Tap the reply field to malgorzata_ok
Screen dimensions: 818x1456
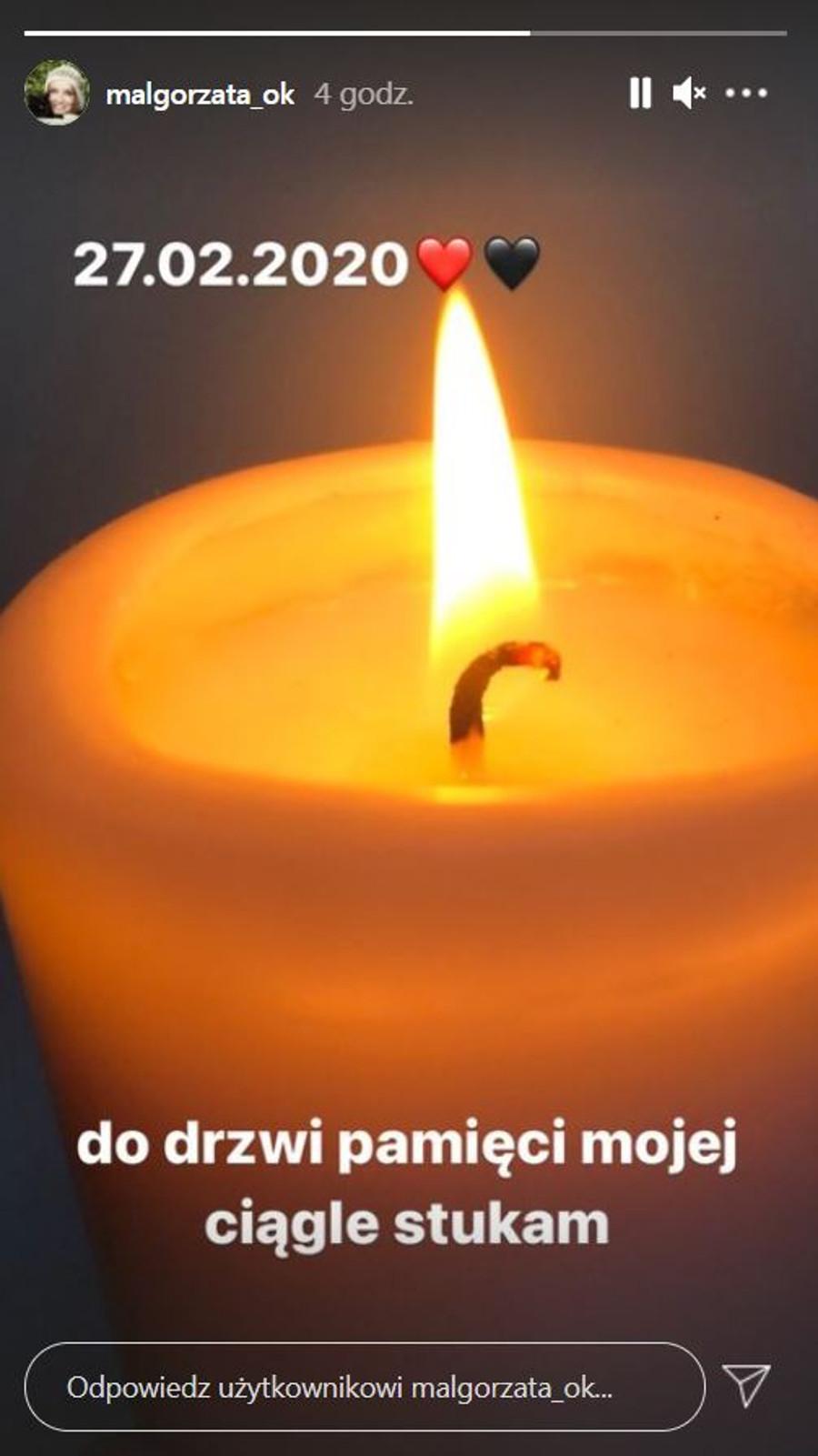(364, 1387)
